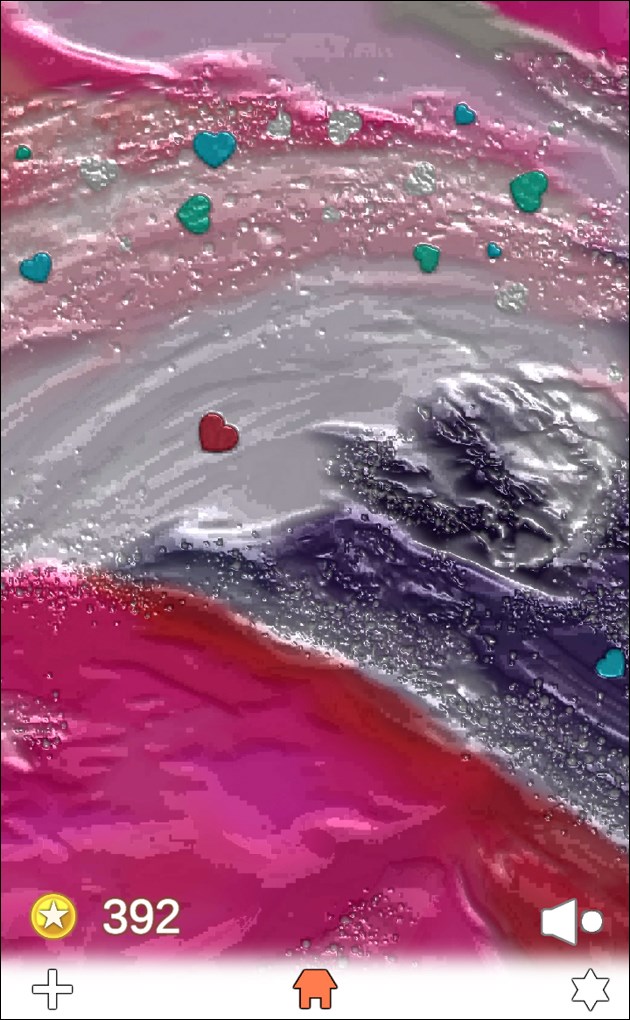Tap the plus icon in bottom bar

click(x=52, y=990)
